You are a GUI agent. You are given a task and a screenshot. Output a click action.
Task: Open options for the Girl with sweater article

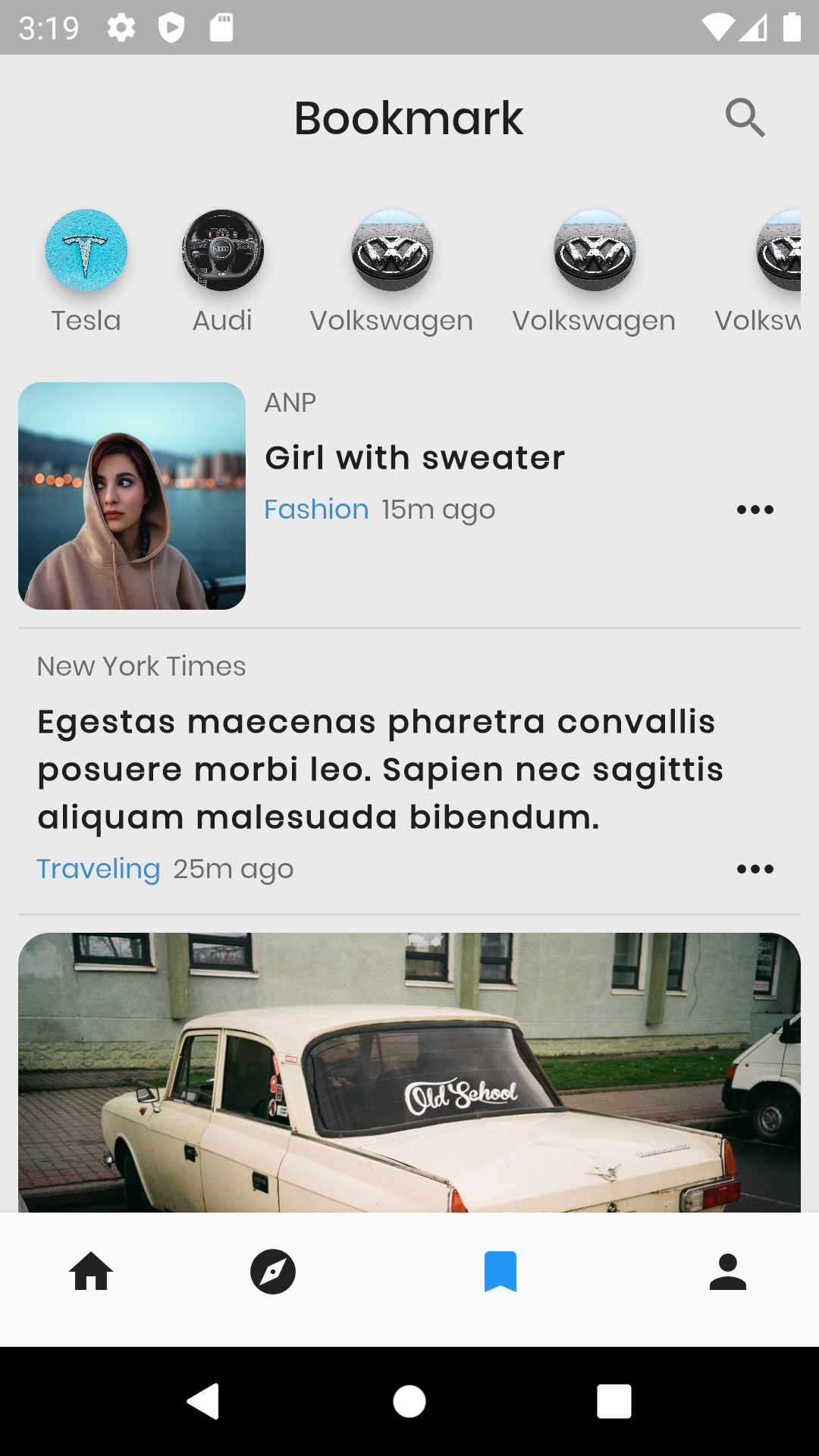[755, 509]
